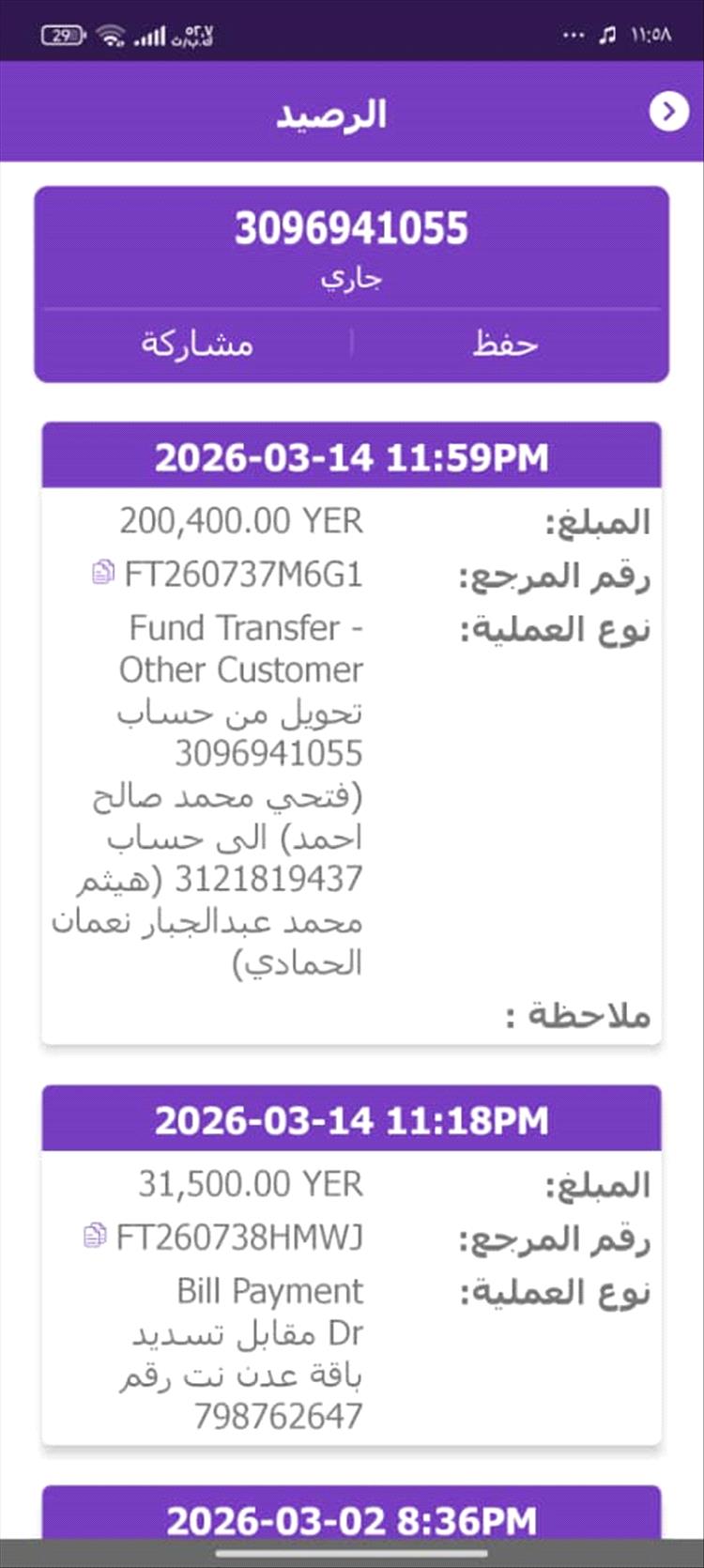704x1568 pixels.
Task: Copy reference number FT260737M6G1
Action: pos(102,574)
